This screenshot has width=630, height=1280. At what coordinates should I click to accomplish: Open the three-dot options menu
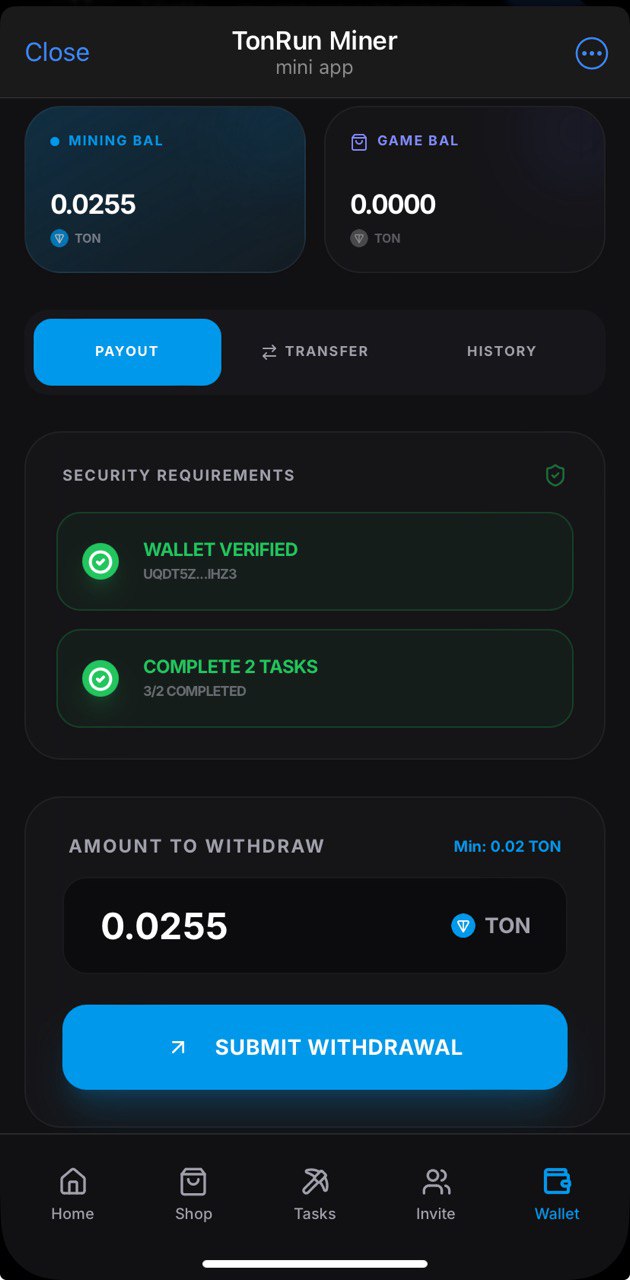pyautogui.click(x=591, y=53)
